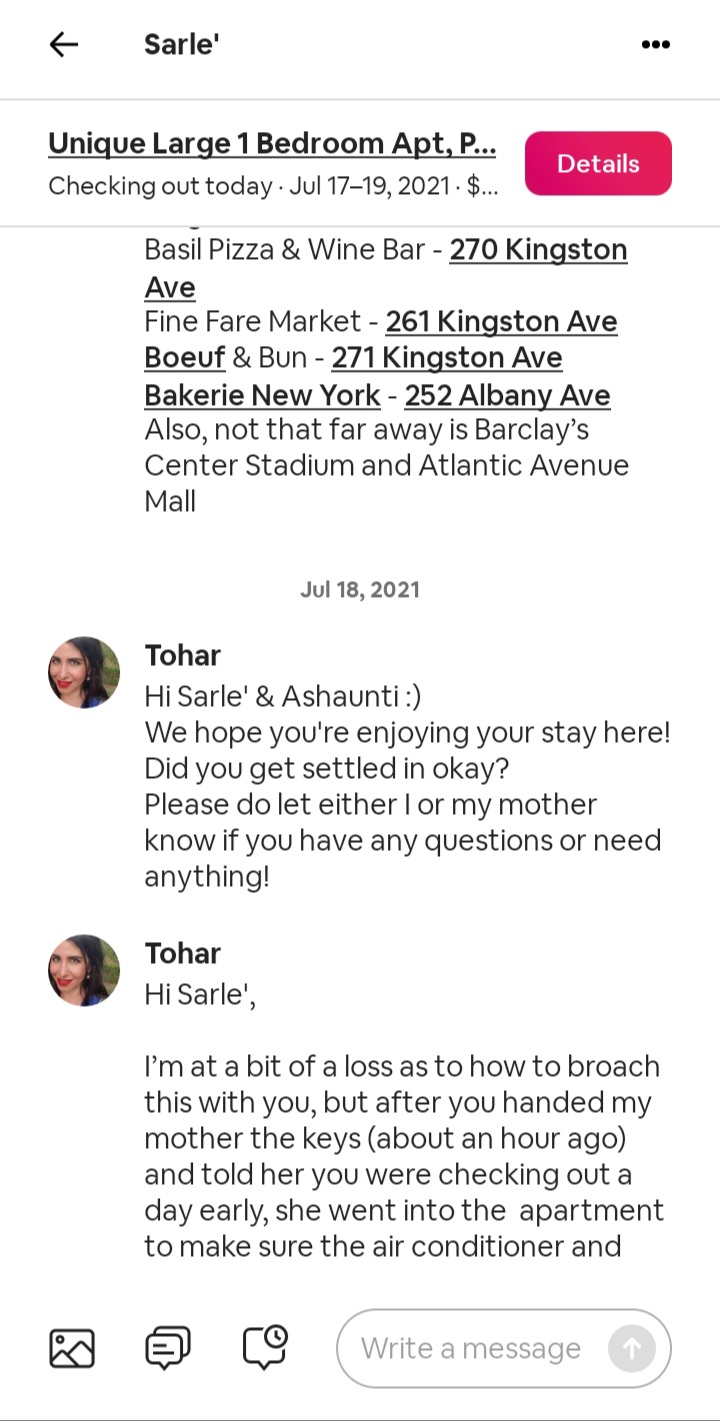Attach a photo using the image icon

[x=72, y=1348]
